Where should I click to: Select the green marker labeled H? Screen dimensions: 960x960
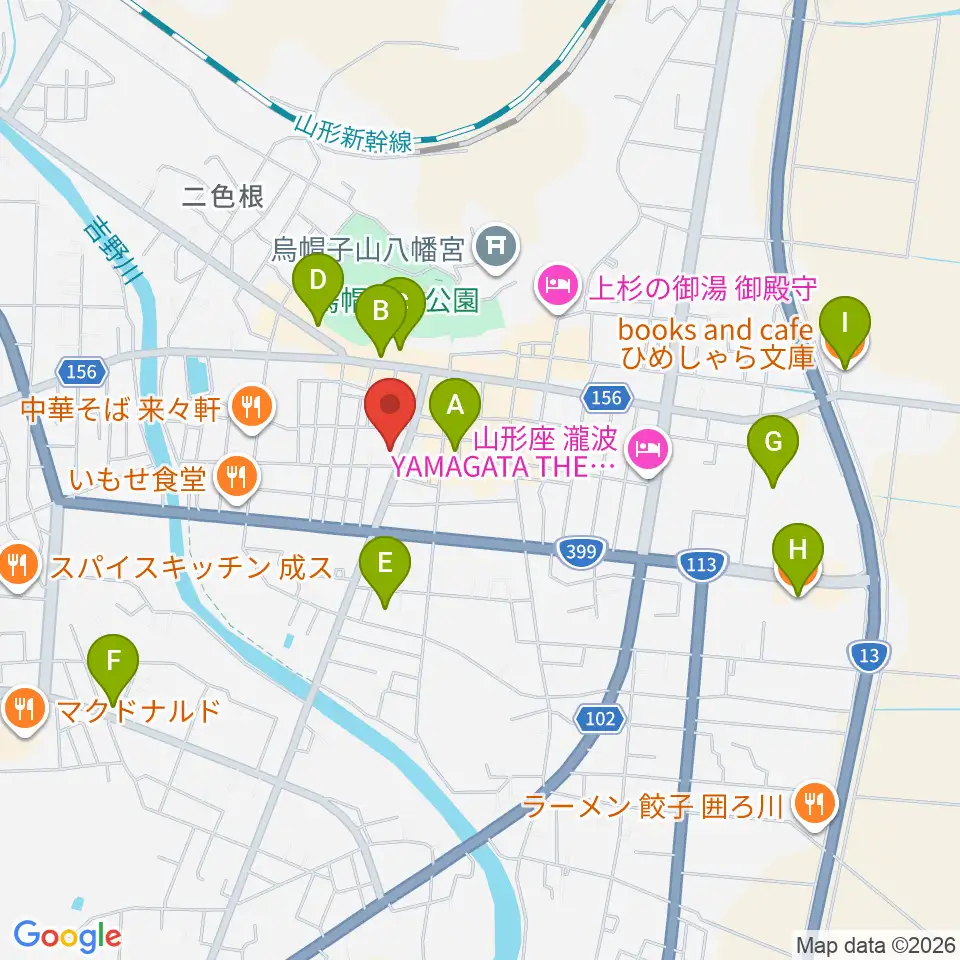(x=797, y=557)
